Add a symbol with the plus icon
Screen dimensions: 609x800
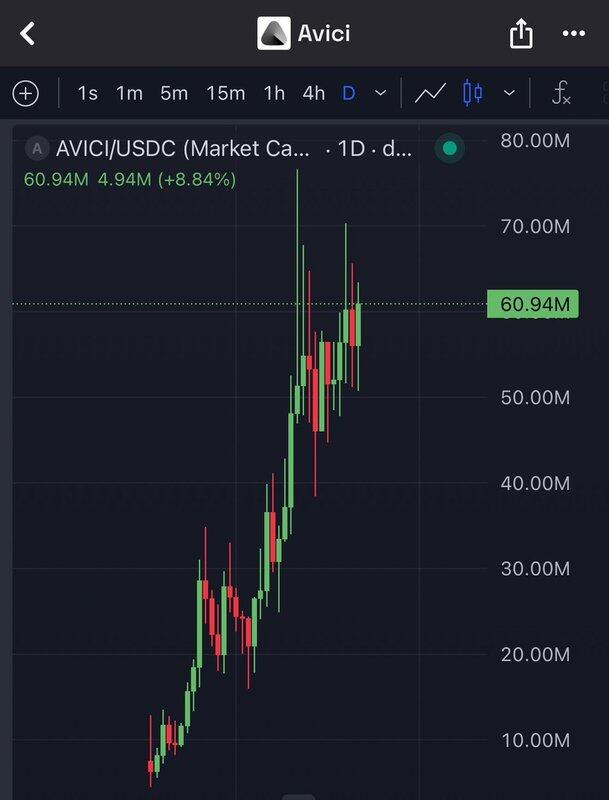26,94
